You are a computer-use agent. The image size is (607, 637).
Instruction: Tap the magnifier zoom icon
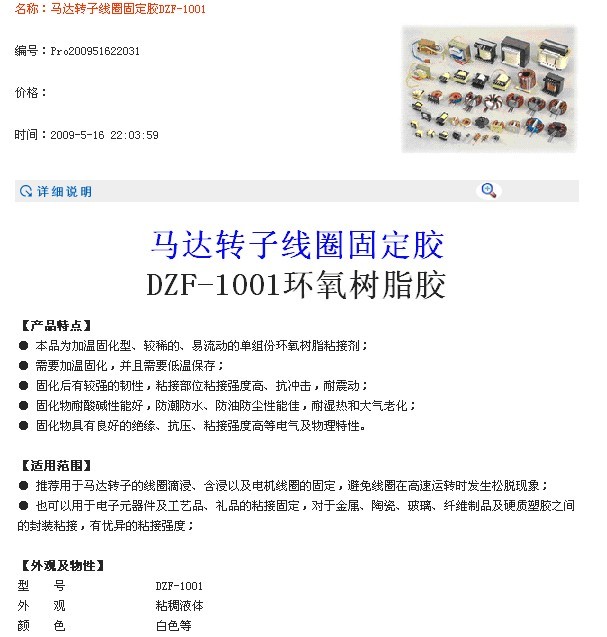(x=489, y=190)
